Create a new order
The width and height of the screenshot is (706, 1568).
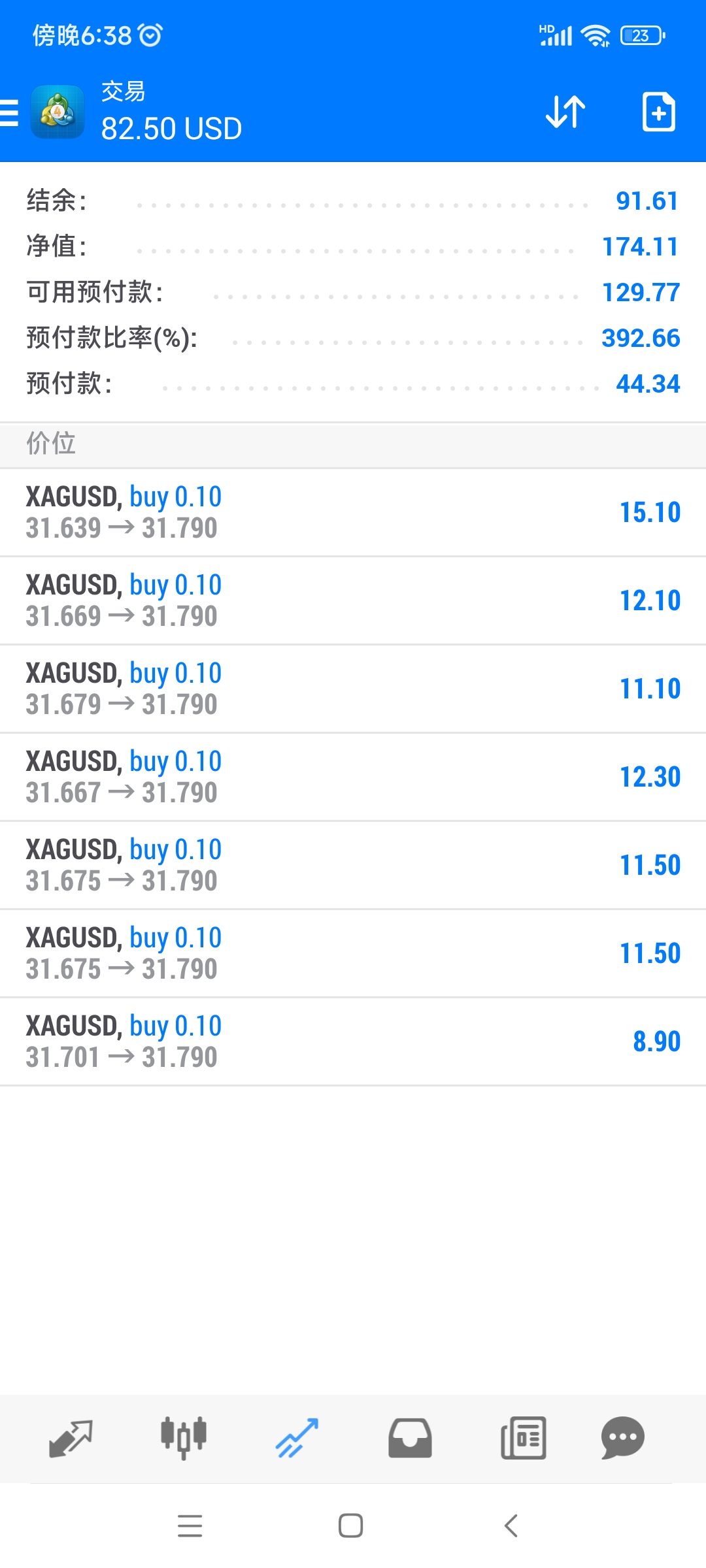[658, 112]
